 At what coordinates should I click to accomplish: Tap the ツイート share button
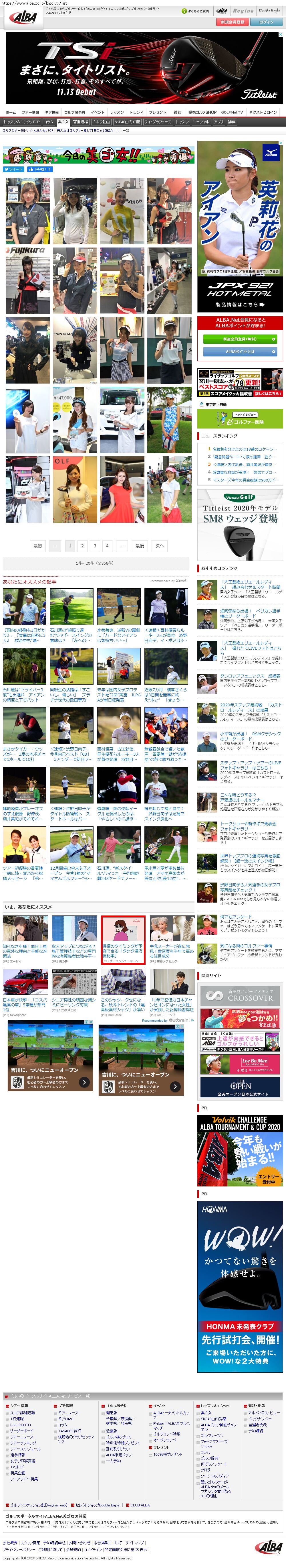13,169
